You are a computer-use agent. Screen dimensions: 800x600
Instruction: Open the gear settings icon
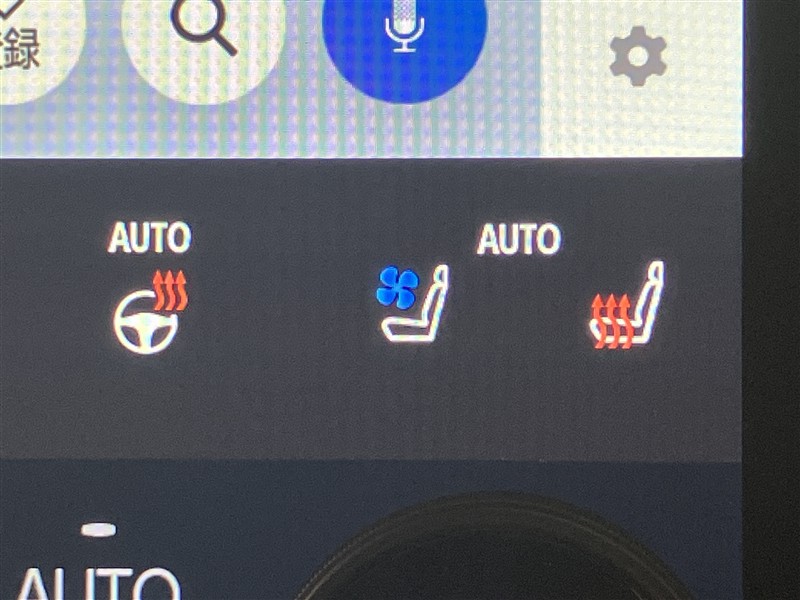click(637, 55)
